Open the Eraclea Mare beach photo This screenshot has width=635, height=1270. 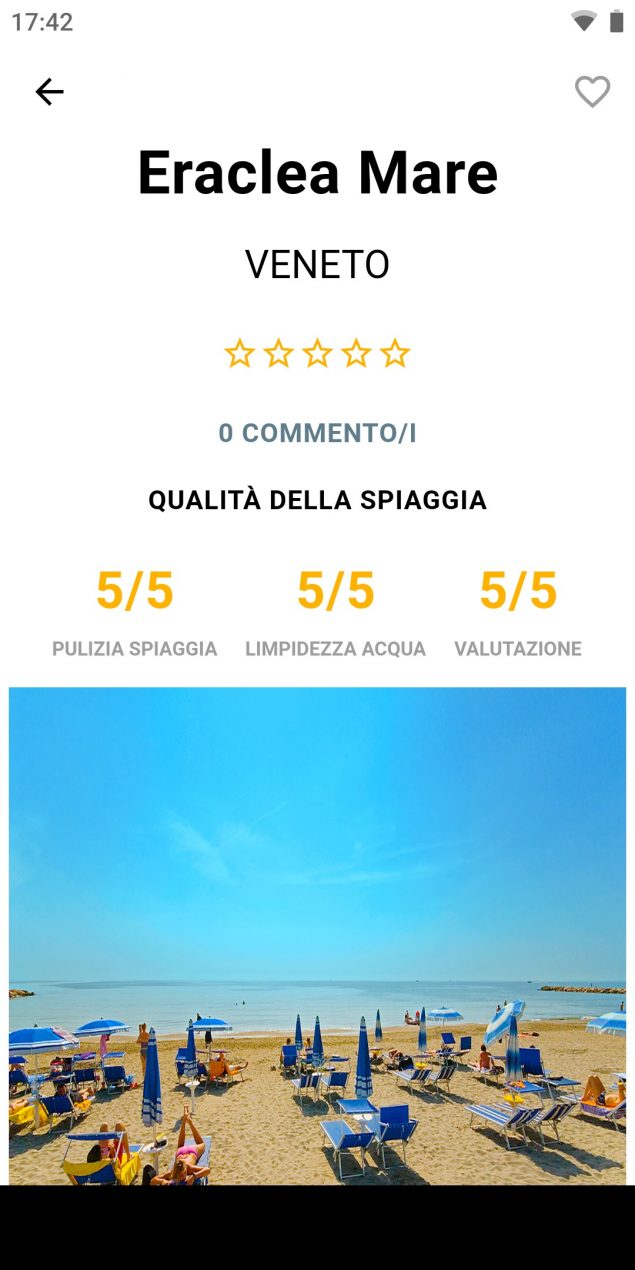click(317, 935)
